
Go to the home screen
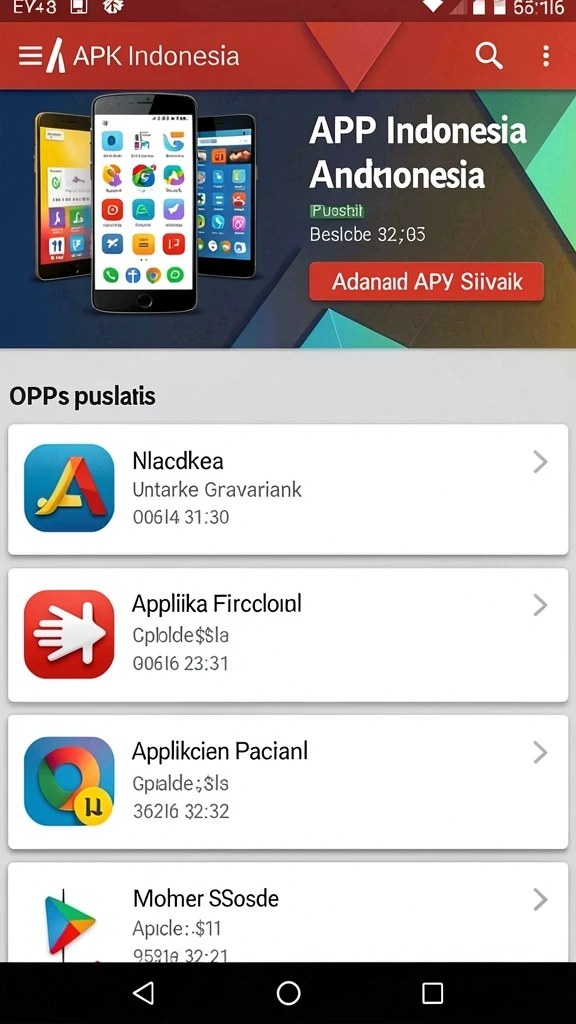288,993
